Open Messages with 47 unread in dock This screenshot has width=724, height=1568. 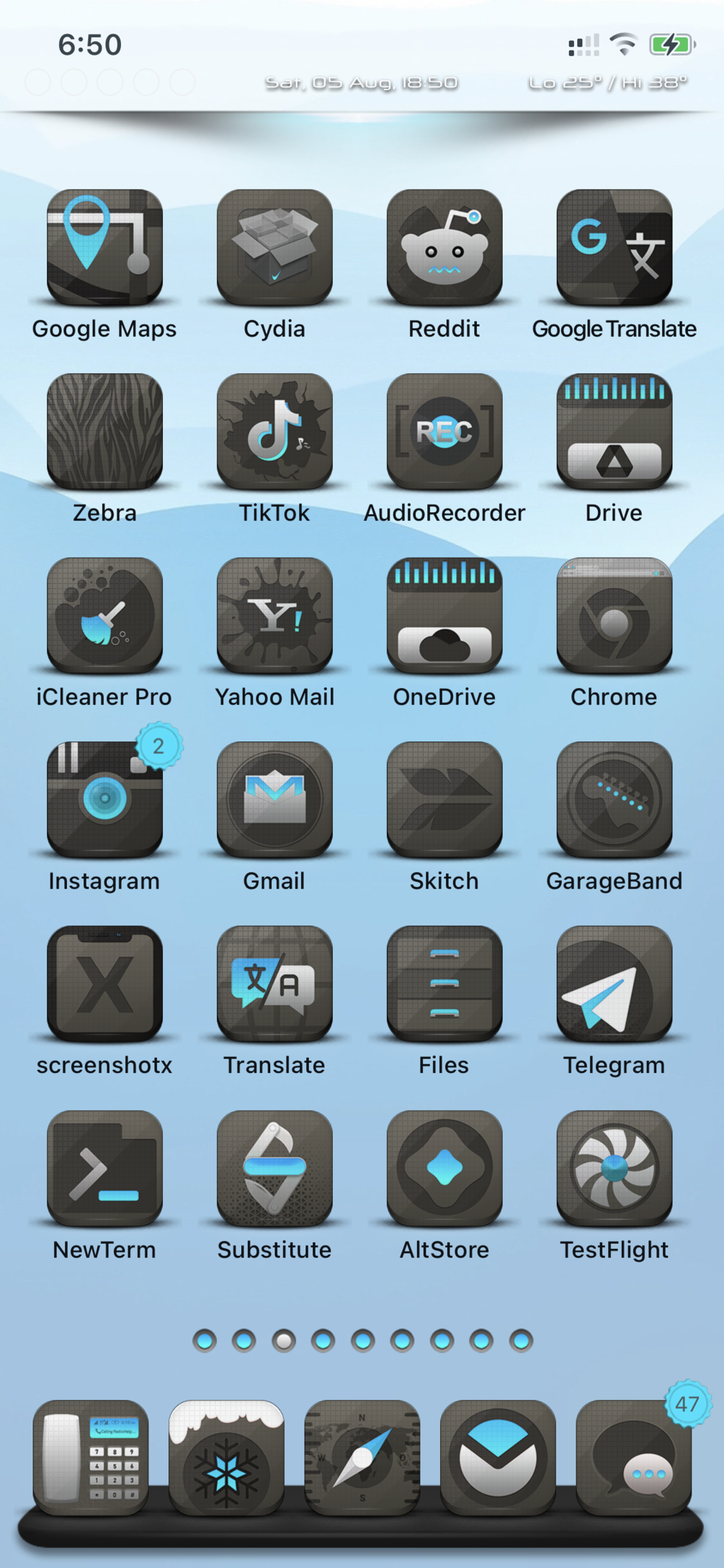(633, 1457)
